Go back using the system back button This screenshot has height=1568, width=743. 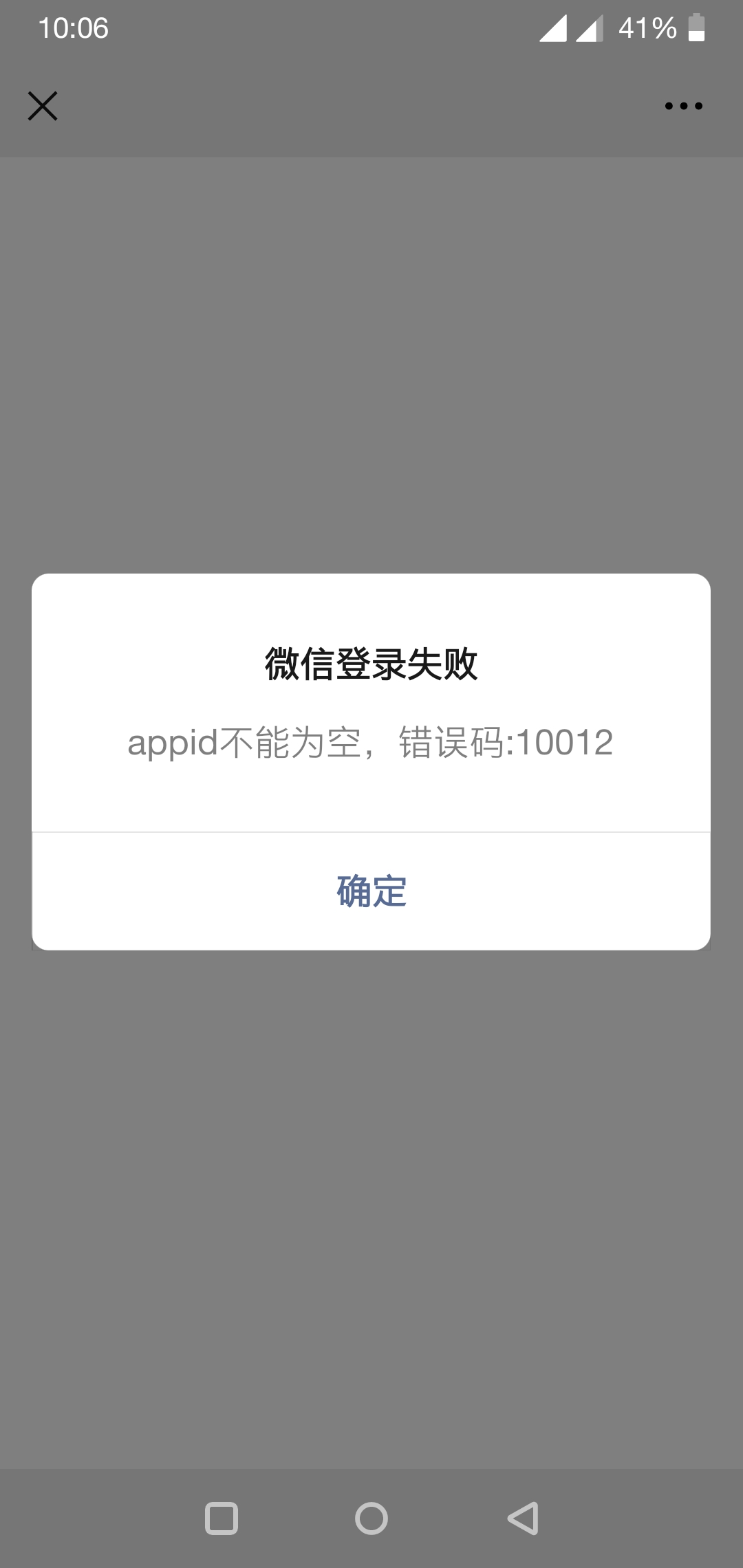pos(523,1518)
